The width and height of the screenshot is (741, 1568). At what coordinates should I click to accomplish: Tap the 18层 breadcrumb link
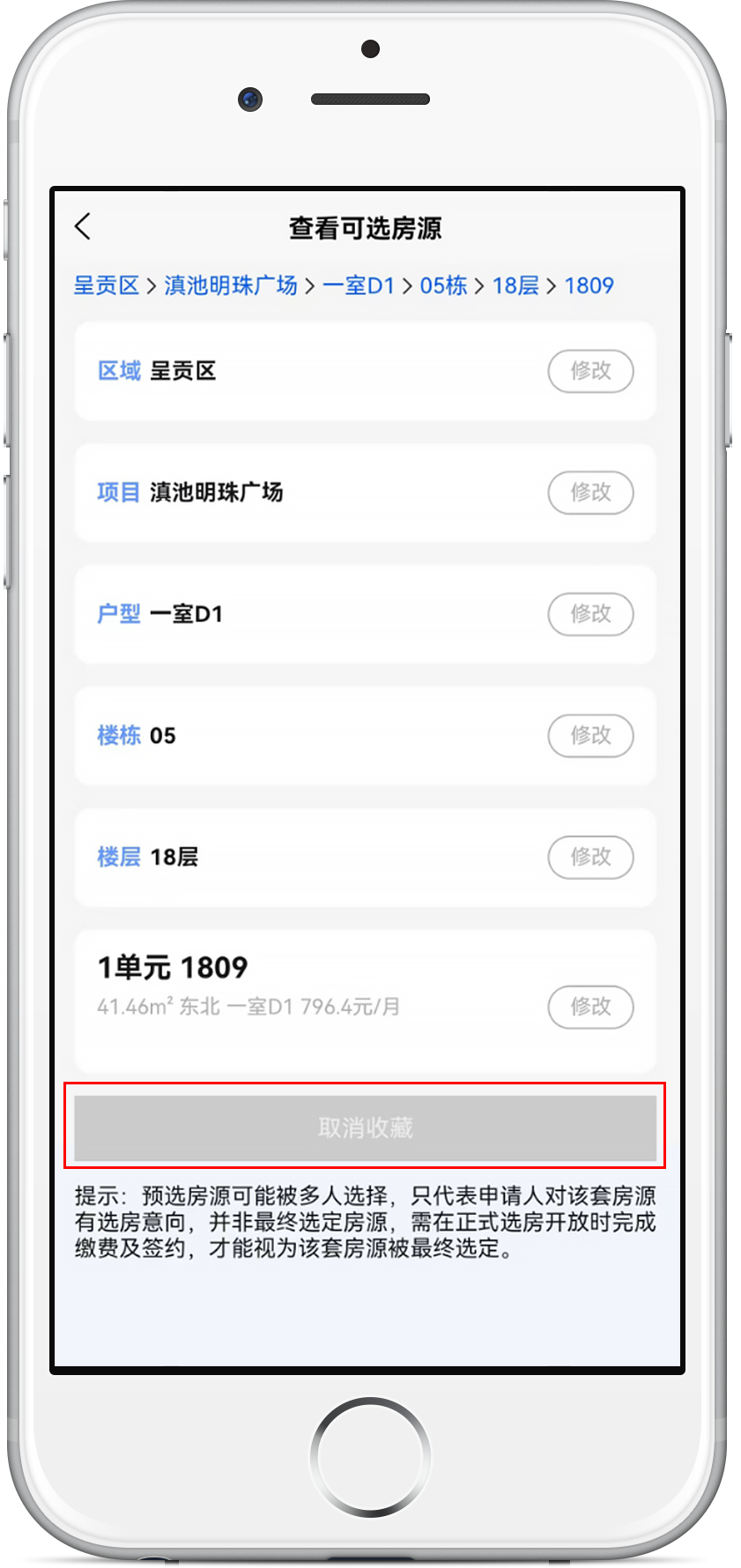point(515,285)
